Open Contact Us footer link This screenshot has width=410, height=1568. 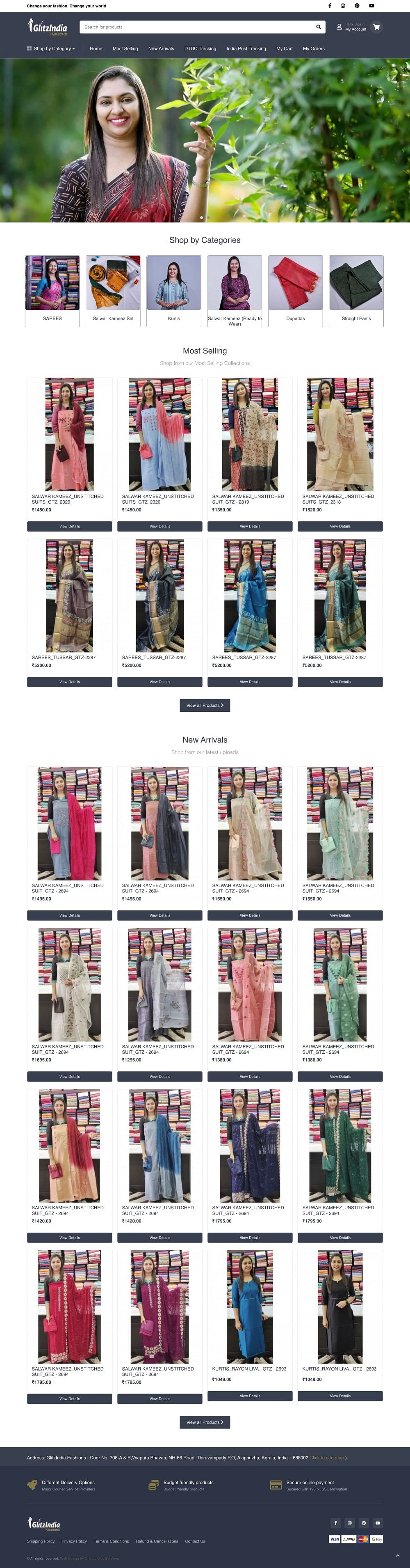[195, 1541]
